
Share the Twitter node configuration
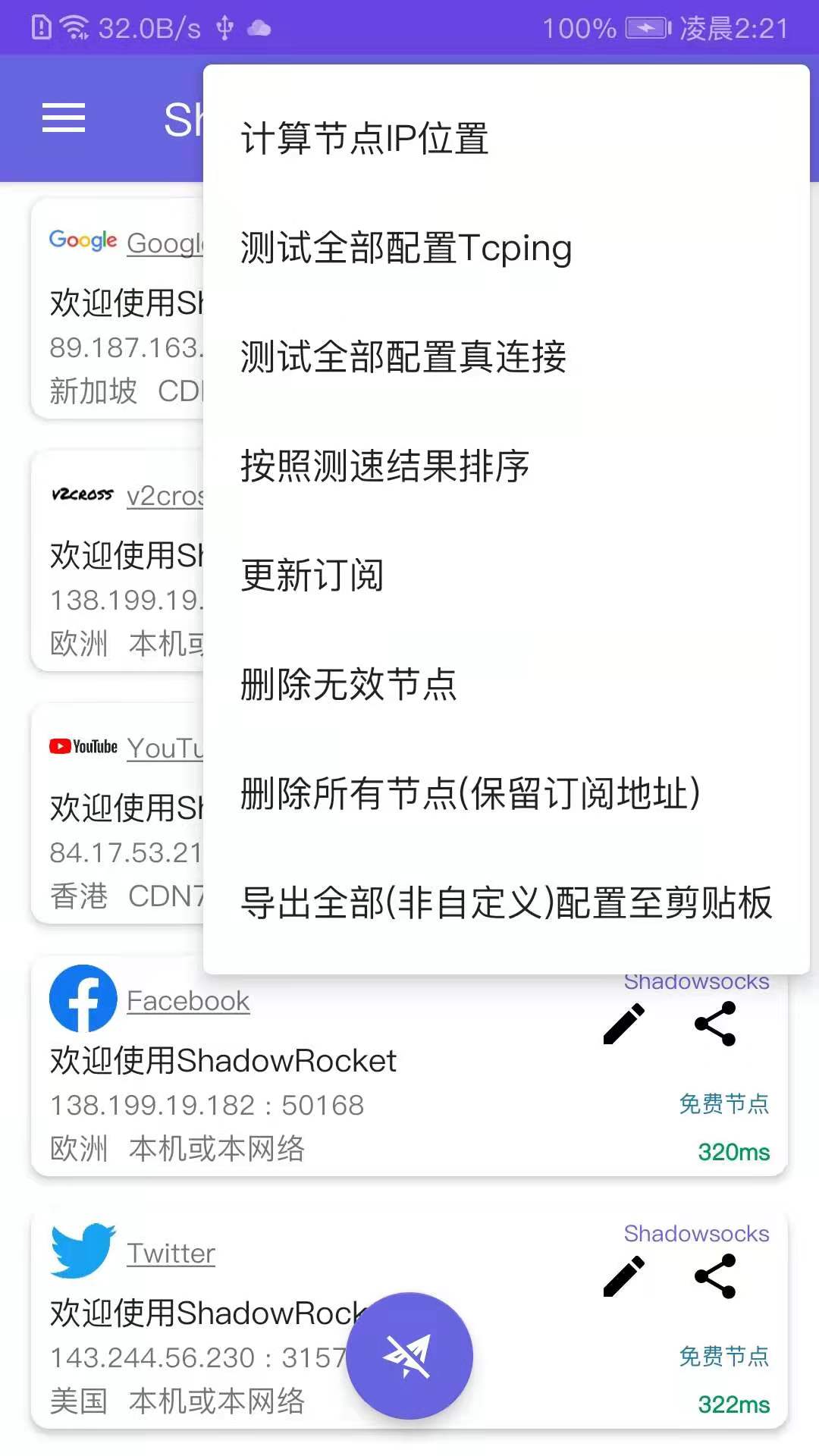tap(715, 1276)
